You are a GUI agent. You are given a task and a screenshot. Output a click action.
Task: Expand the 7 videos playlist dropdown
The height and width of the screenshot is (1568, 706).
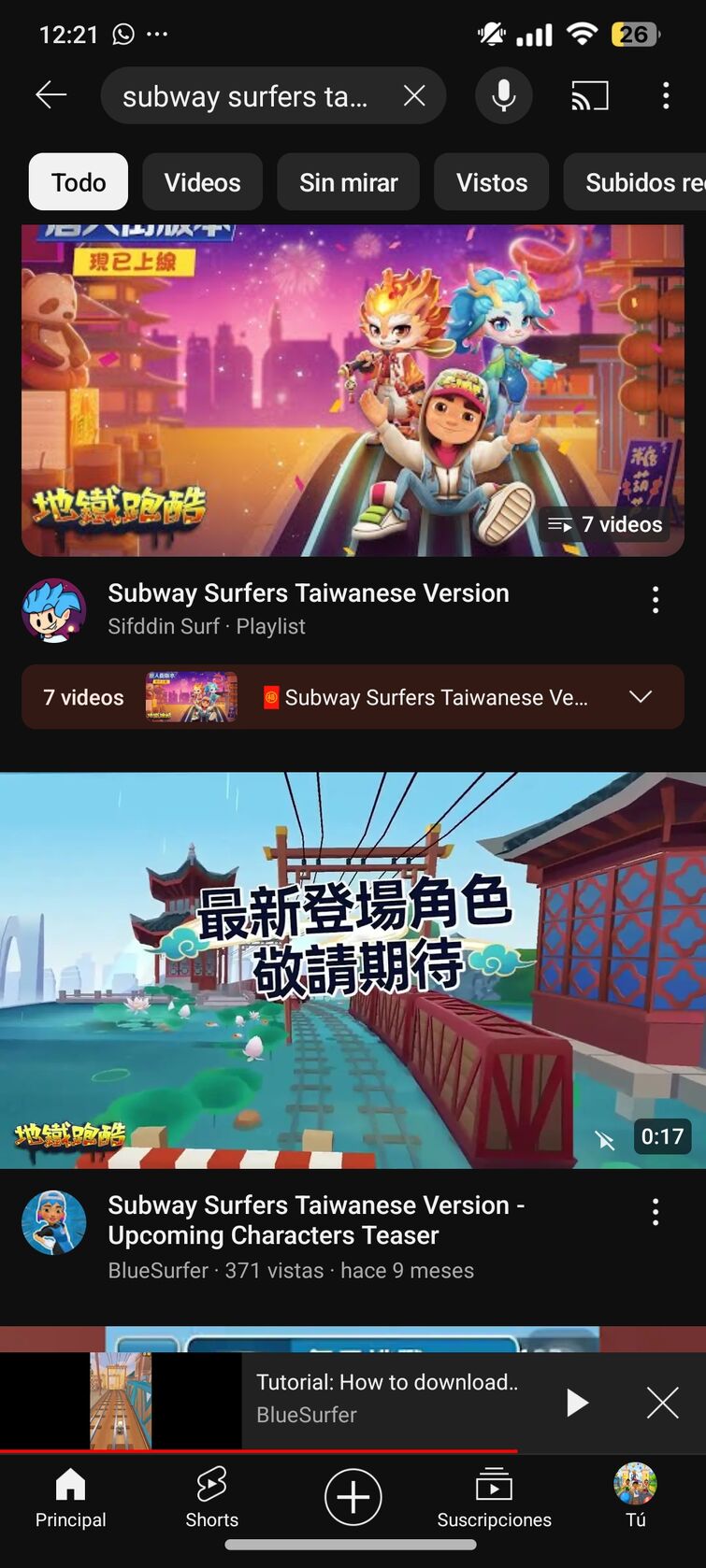[641, 697]
